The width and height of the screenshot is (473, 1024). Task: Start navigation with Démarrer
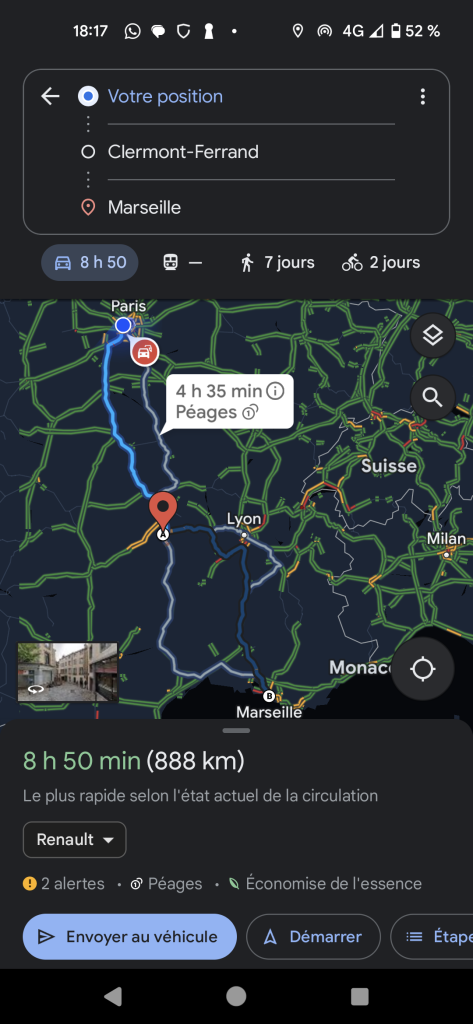click(314, 936)
